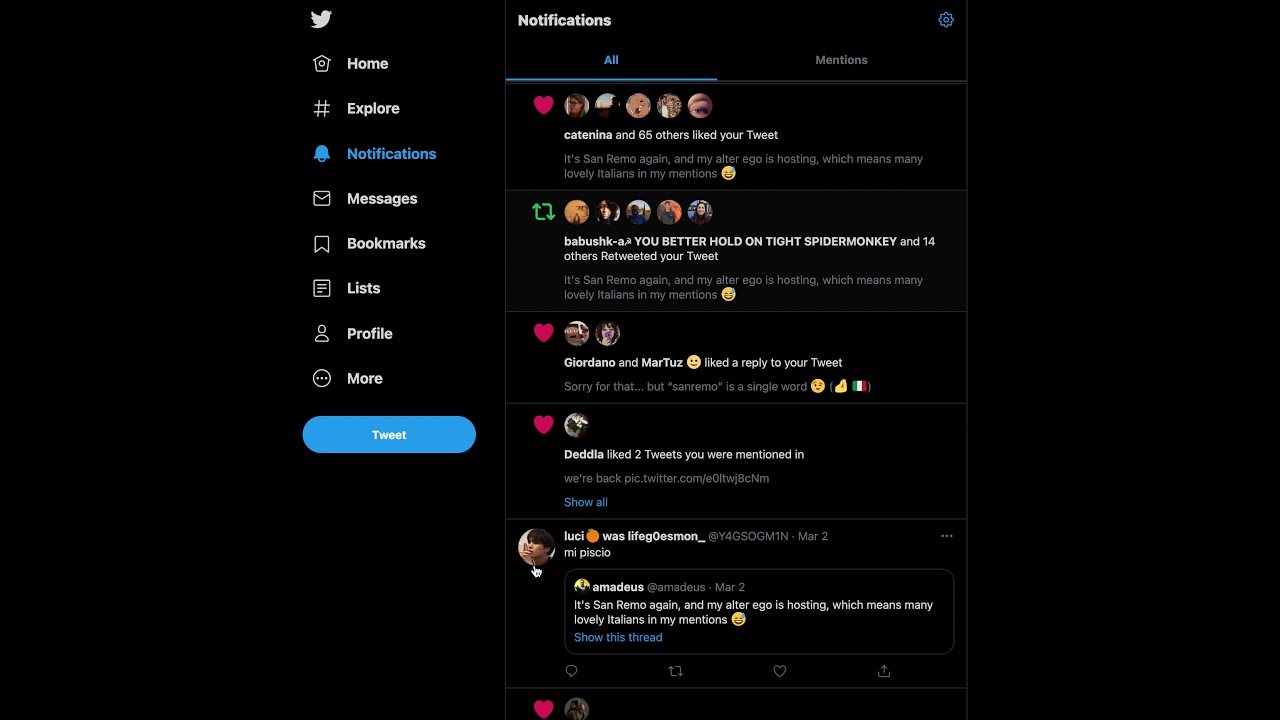
Task: Like luci's mi piscio tweet
Action: click(780, 672)
